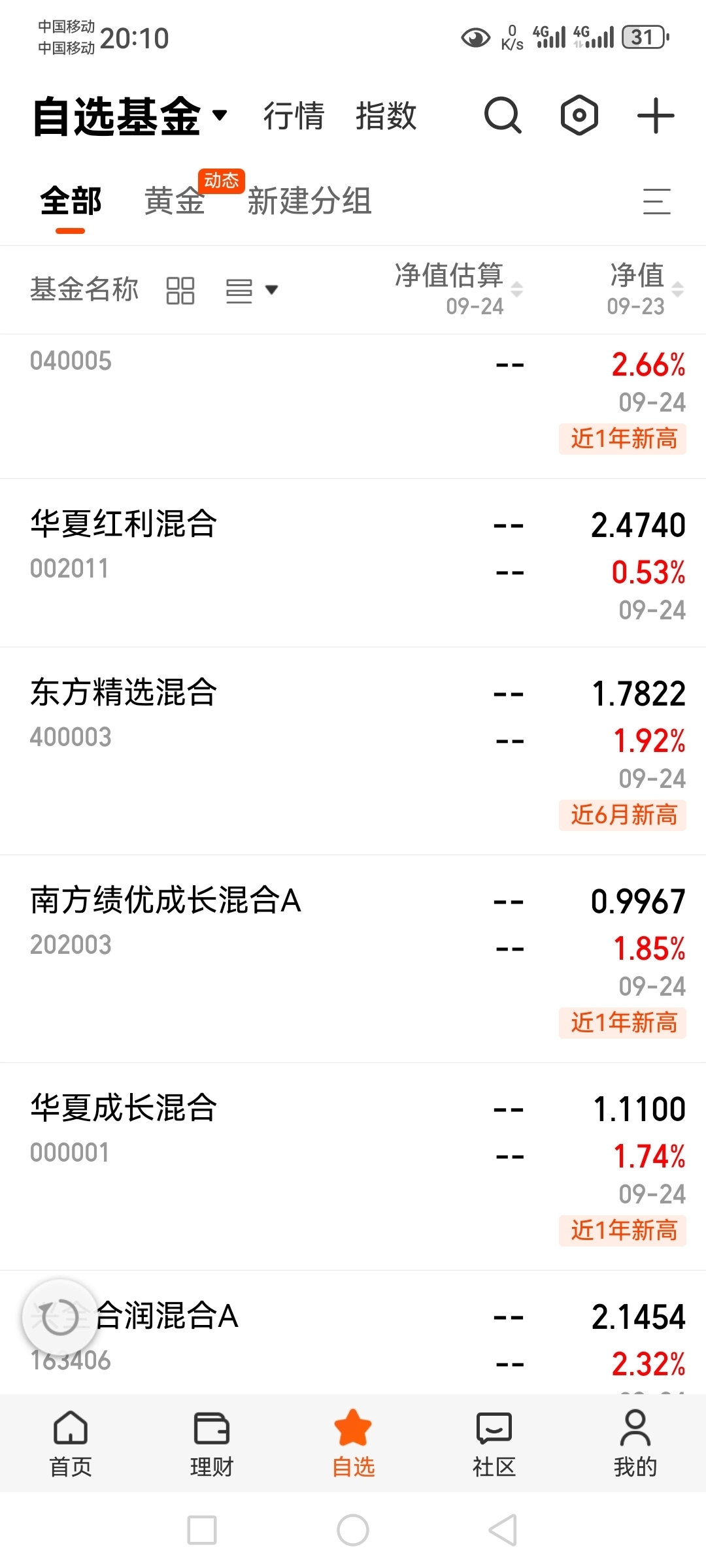Open fund 华夏红利混合
This screenshot has height=1568, width=706.
coord(353,563)
